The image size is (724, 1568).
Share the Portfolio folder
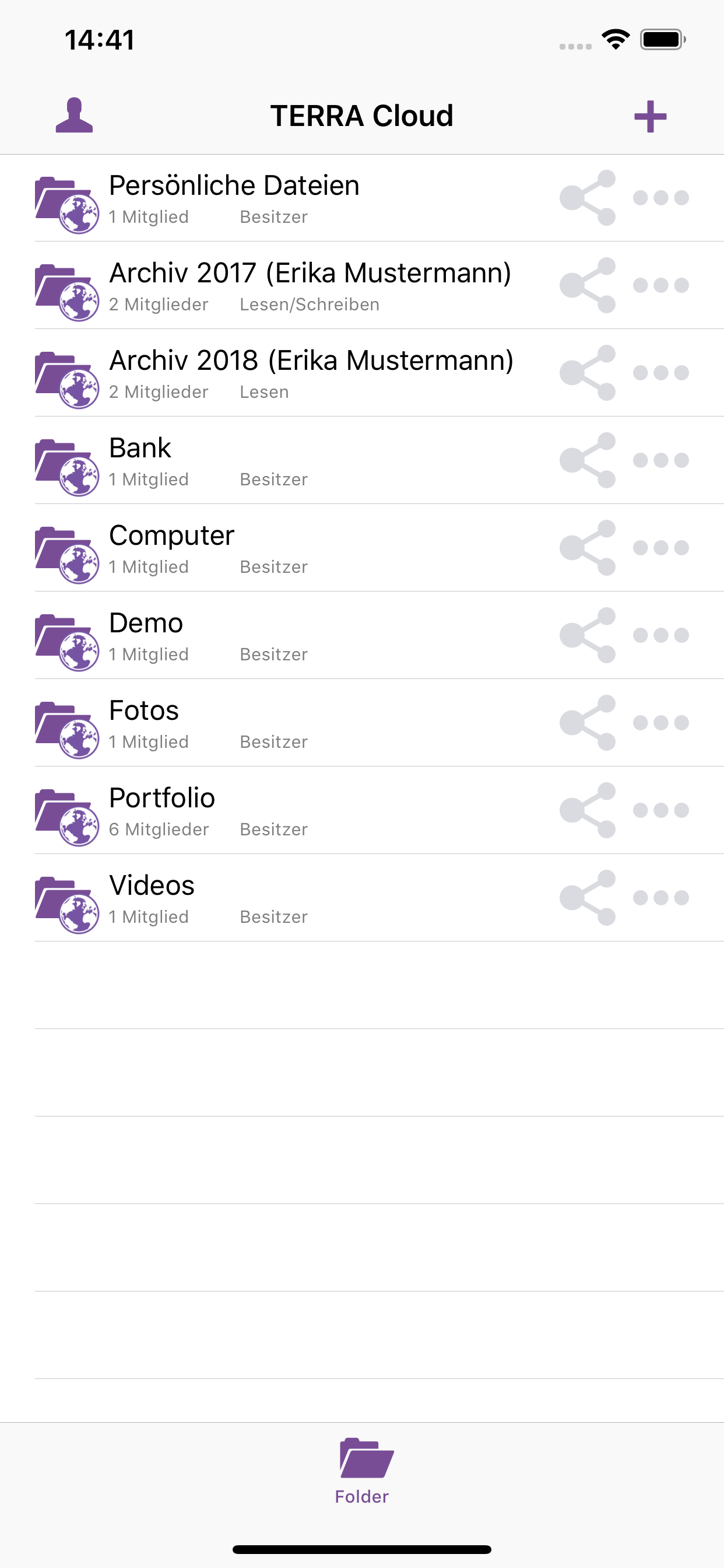coord(588,810)
